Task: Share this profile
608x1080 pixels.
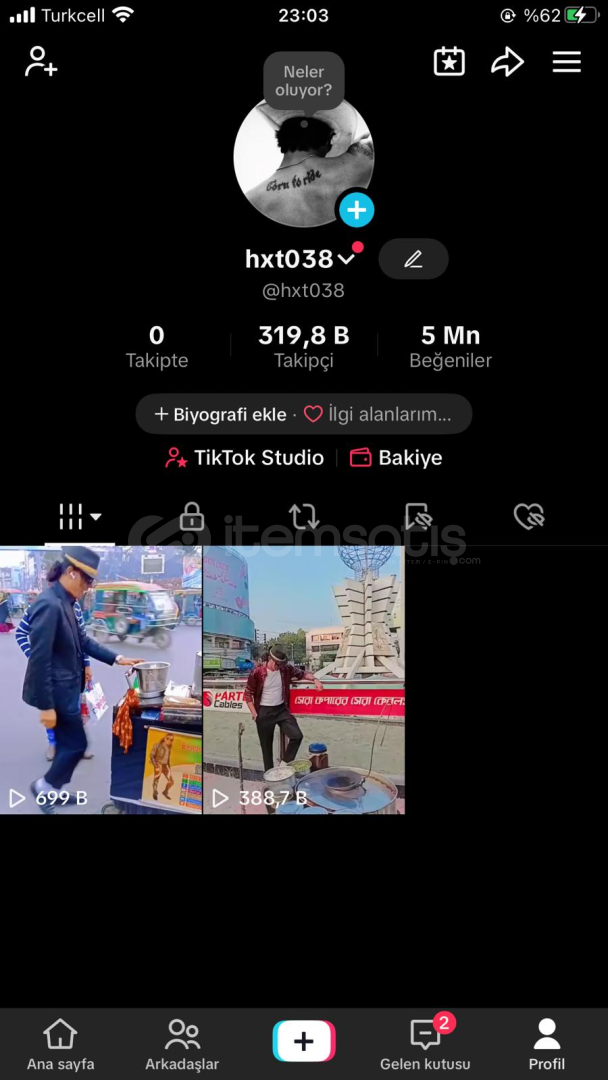Action: click(507, 62)
